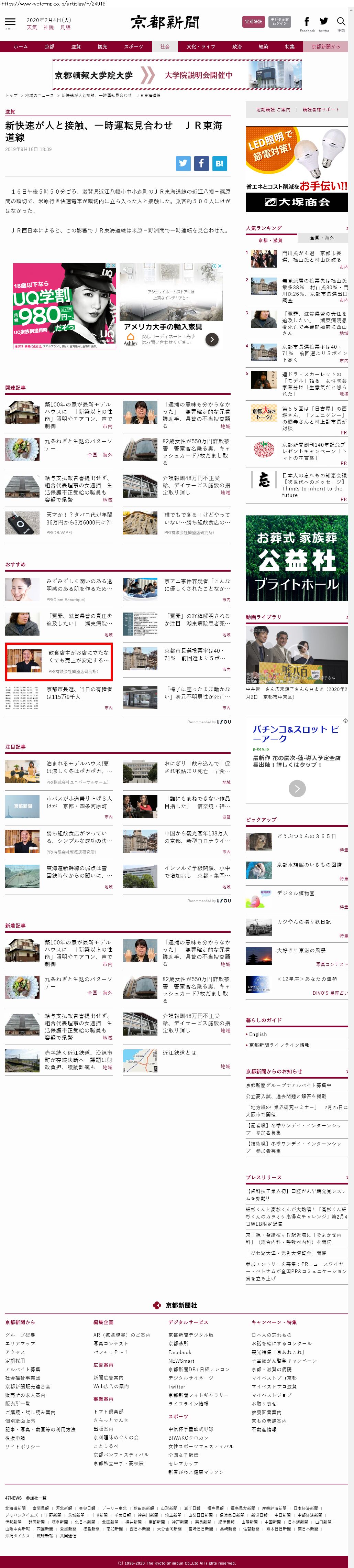Open related article 築100年の家が最新モデルハウスに
The width and height of the screenshot is (354, 1568).
[x=78, y=414]
